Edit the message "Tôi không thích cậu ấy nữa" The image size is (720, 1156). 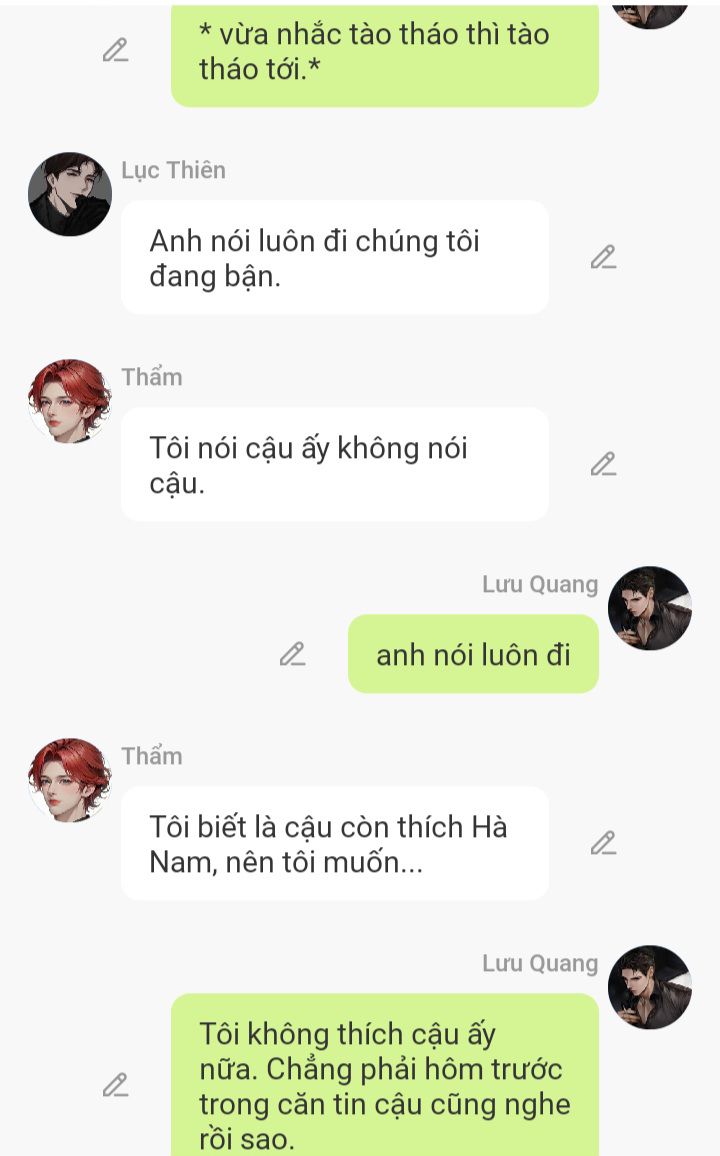tap(116, 1084)
